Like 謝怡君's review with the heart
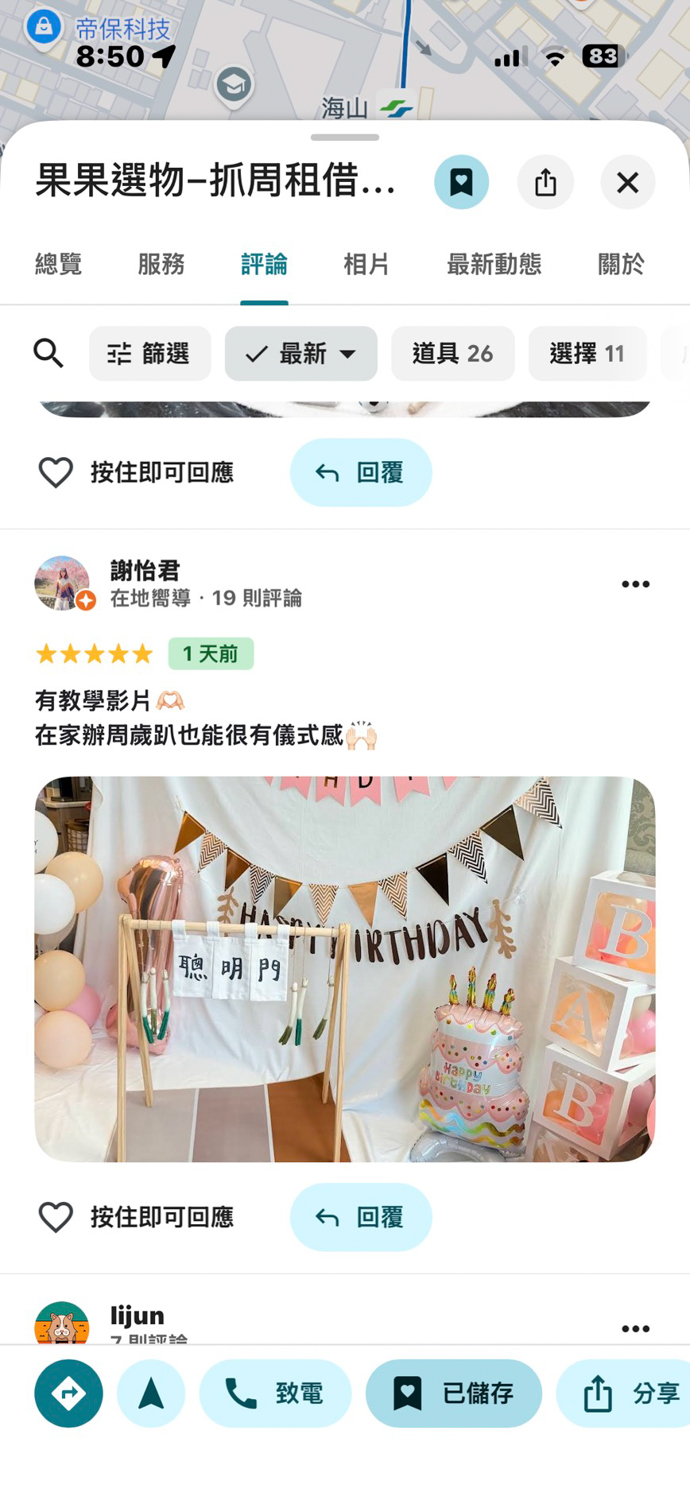 (56, 1217)
